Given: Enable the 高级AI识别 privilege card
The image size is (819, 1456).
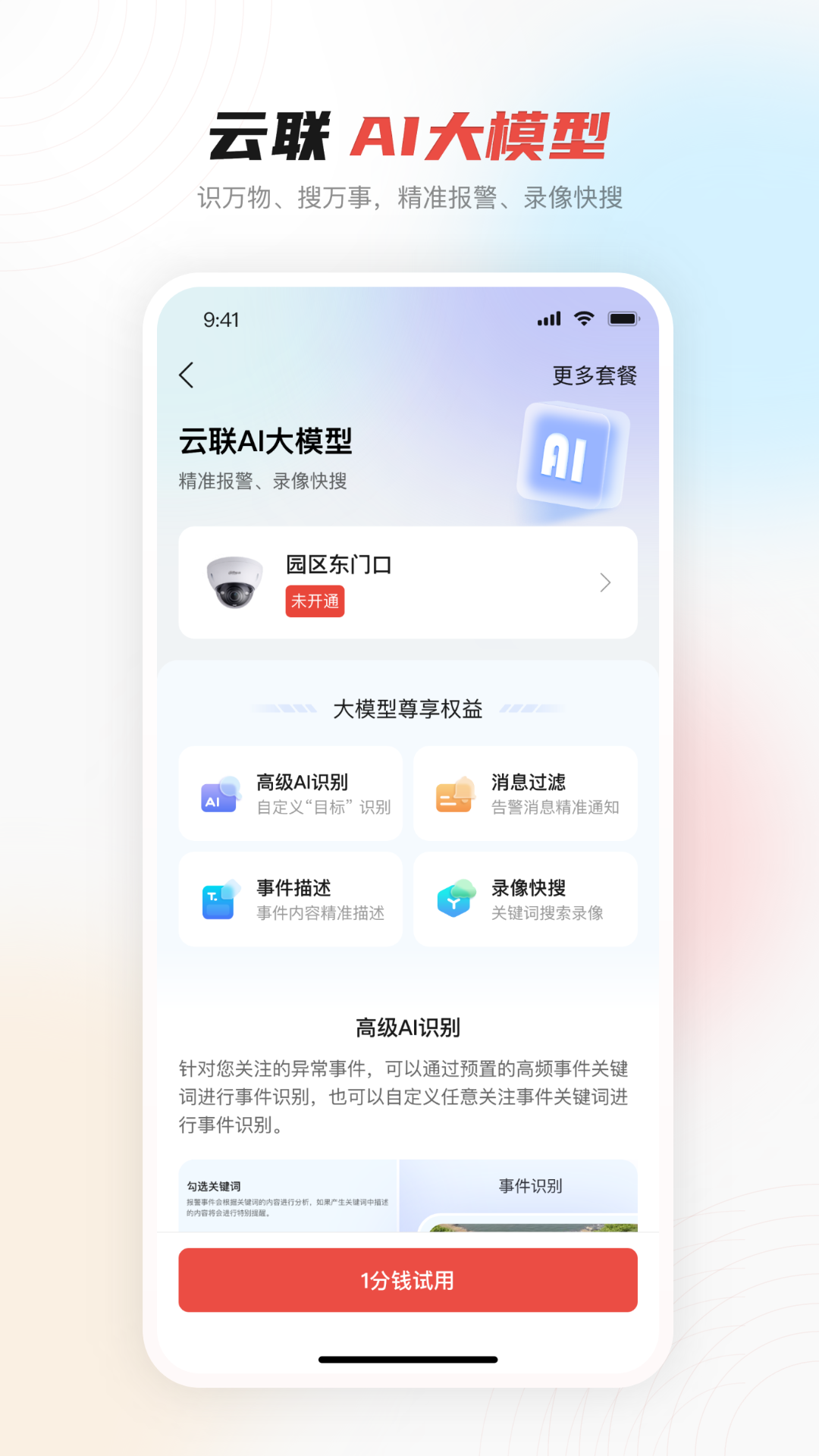Looking at the screenshot, I should 290,794.
